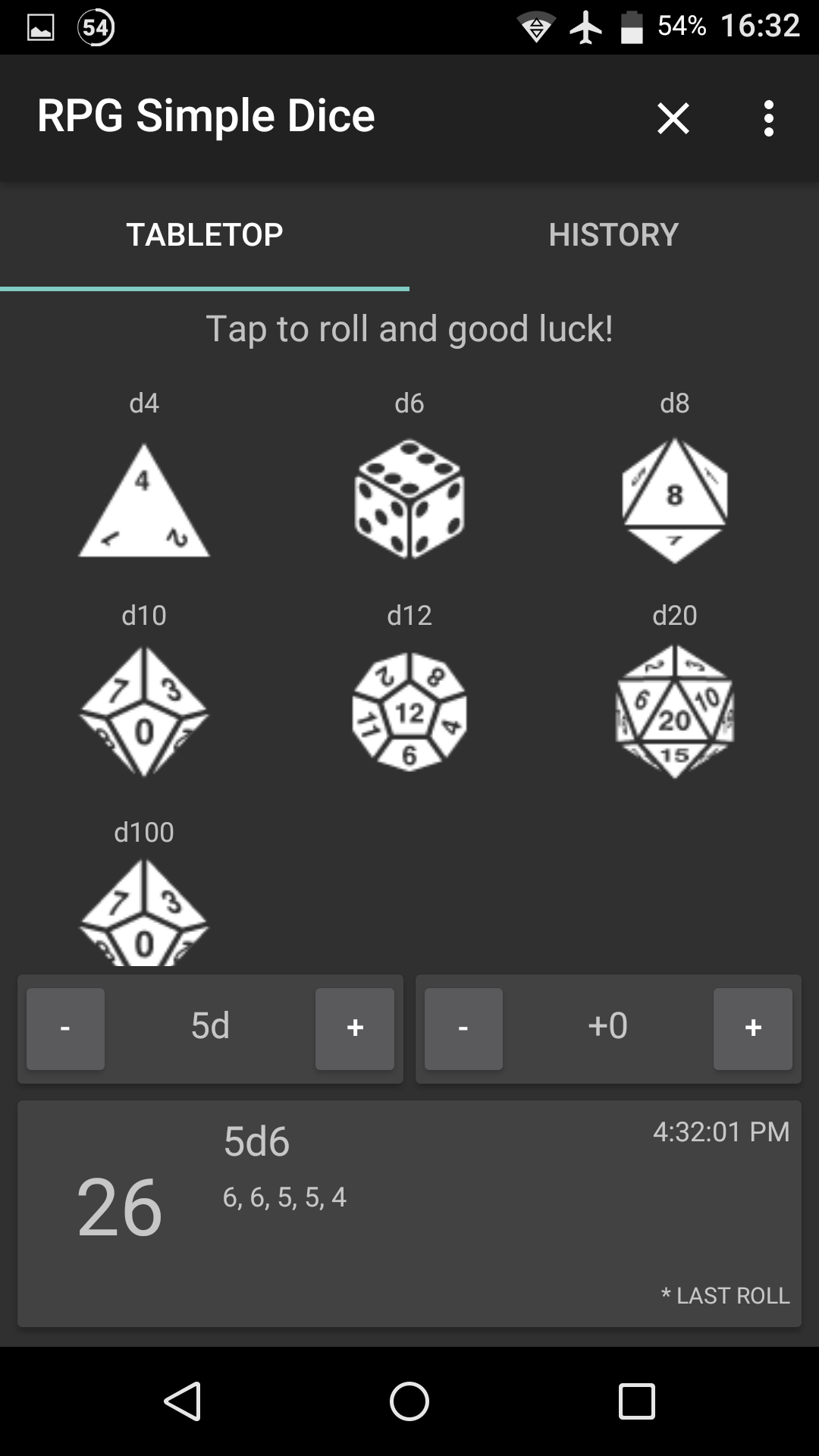Image resolution: width=819 pixels, height=1456 pixels.
Task: Decrease the number of dice from 5d
Action: pos(66,1028)
